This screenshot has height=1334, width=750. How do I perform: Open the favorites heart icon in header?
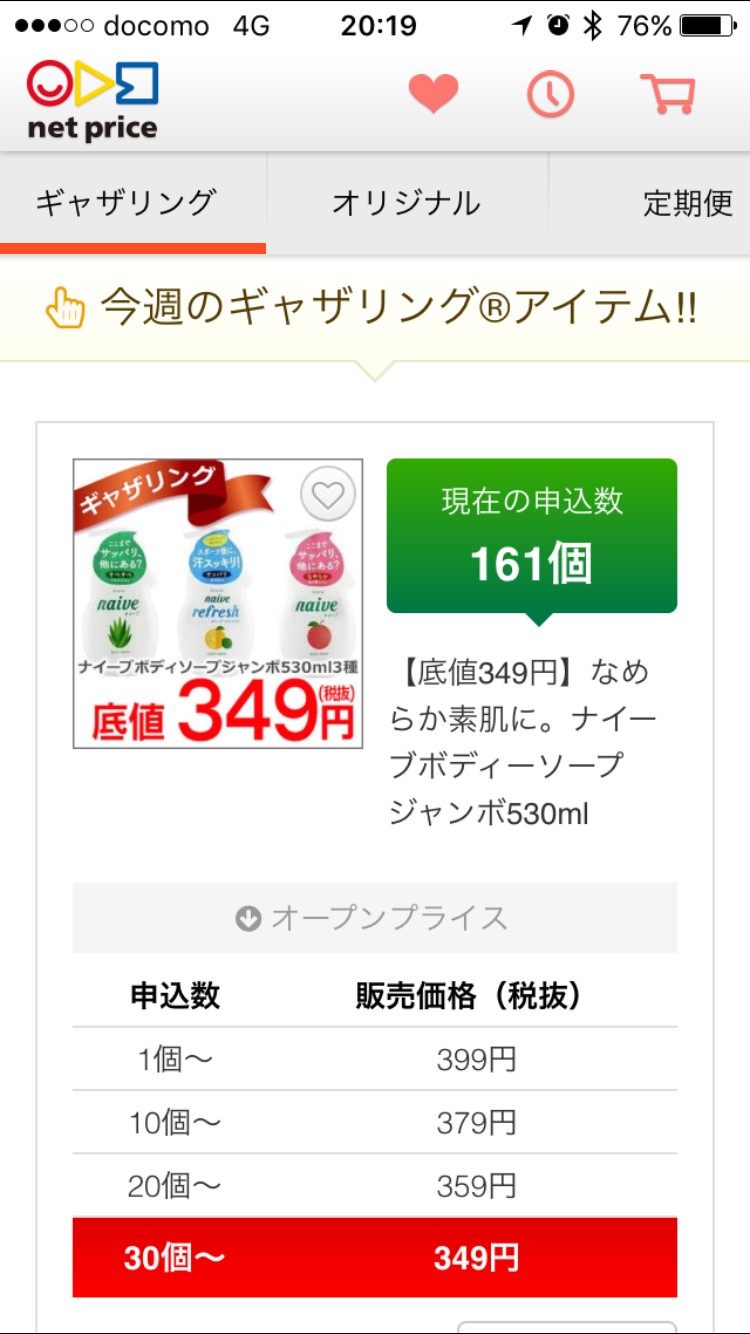[x=433, y=95]
